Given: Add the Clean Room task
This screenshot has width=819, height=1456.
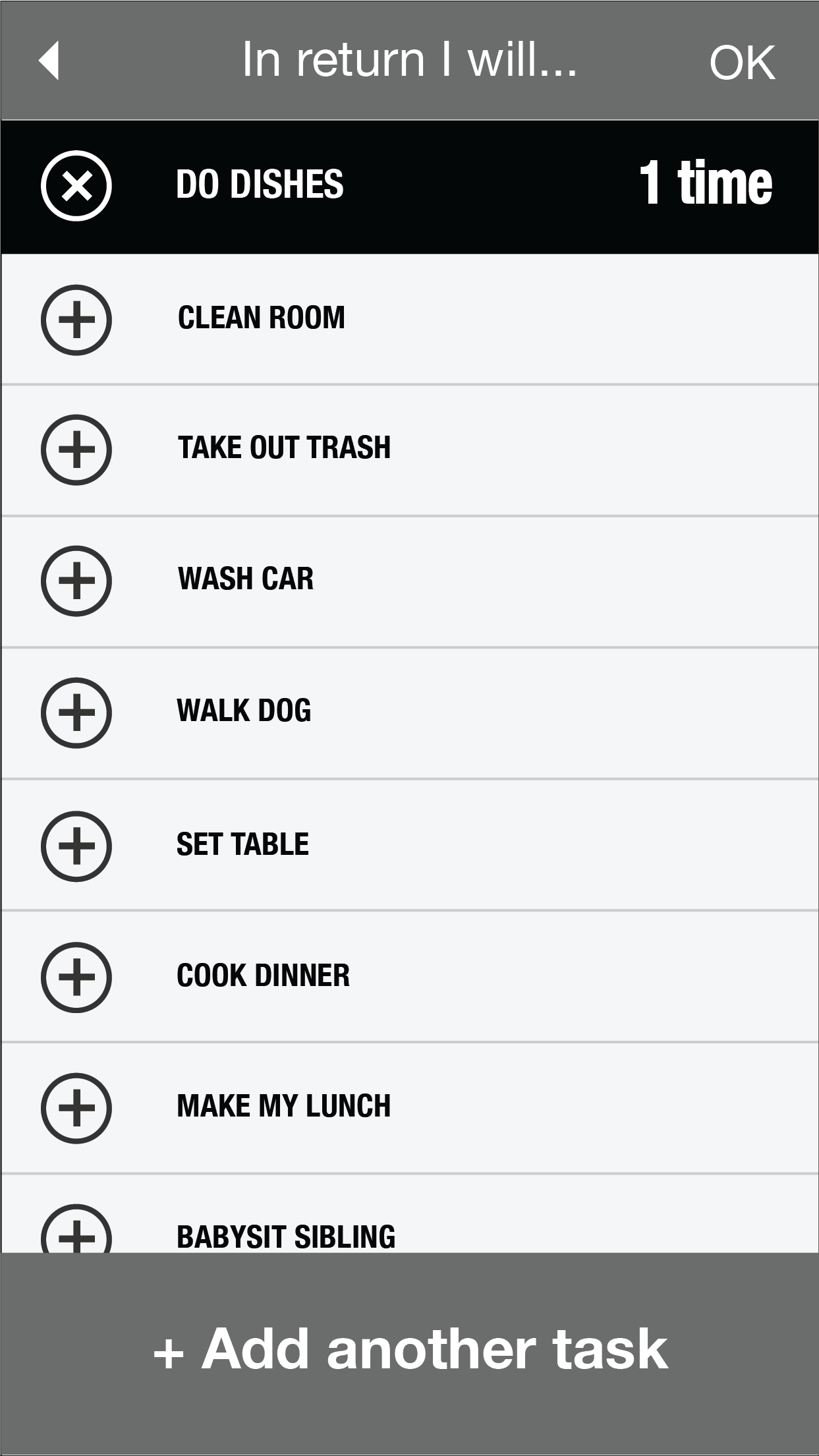Looking at the screenshot, I should [76, 320].
